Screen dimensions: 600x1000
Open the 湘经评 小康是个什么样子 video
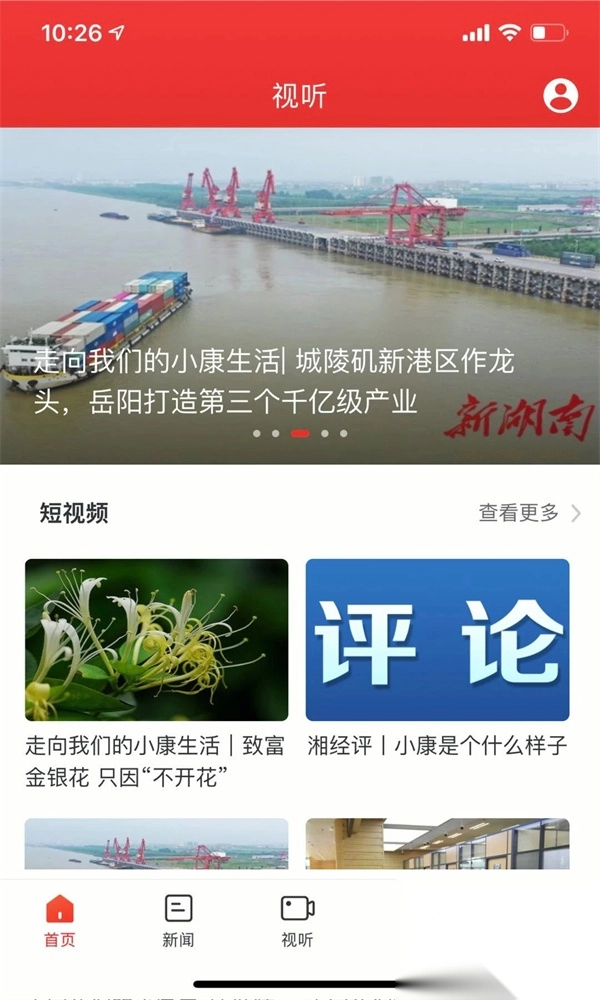pos(437,640)
